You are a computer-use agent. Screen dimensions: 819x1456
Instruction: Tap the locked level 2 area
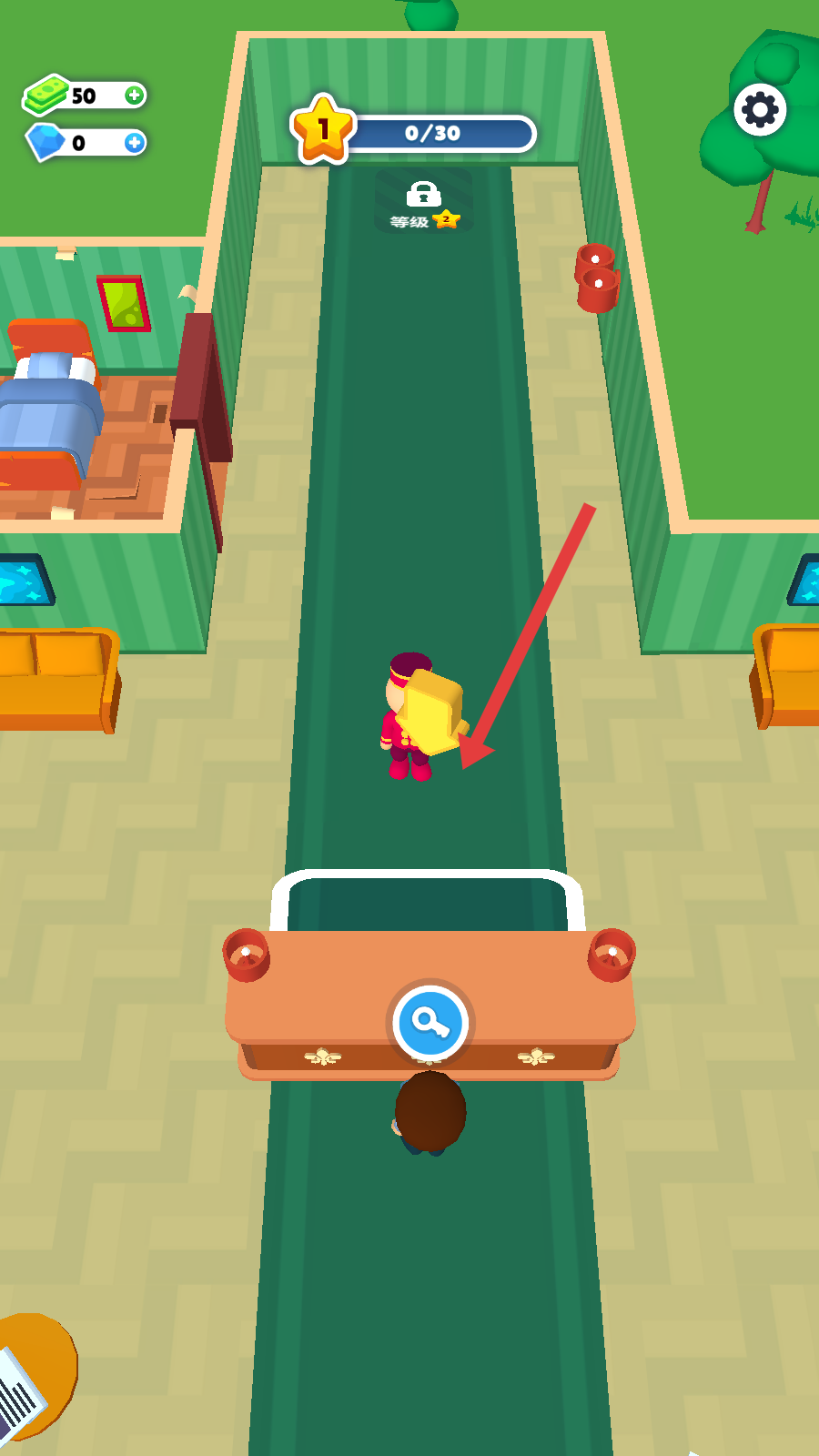(x=423, y=202)
